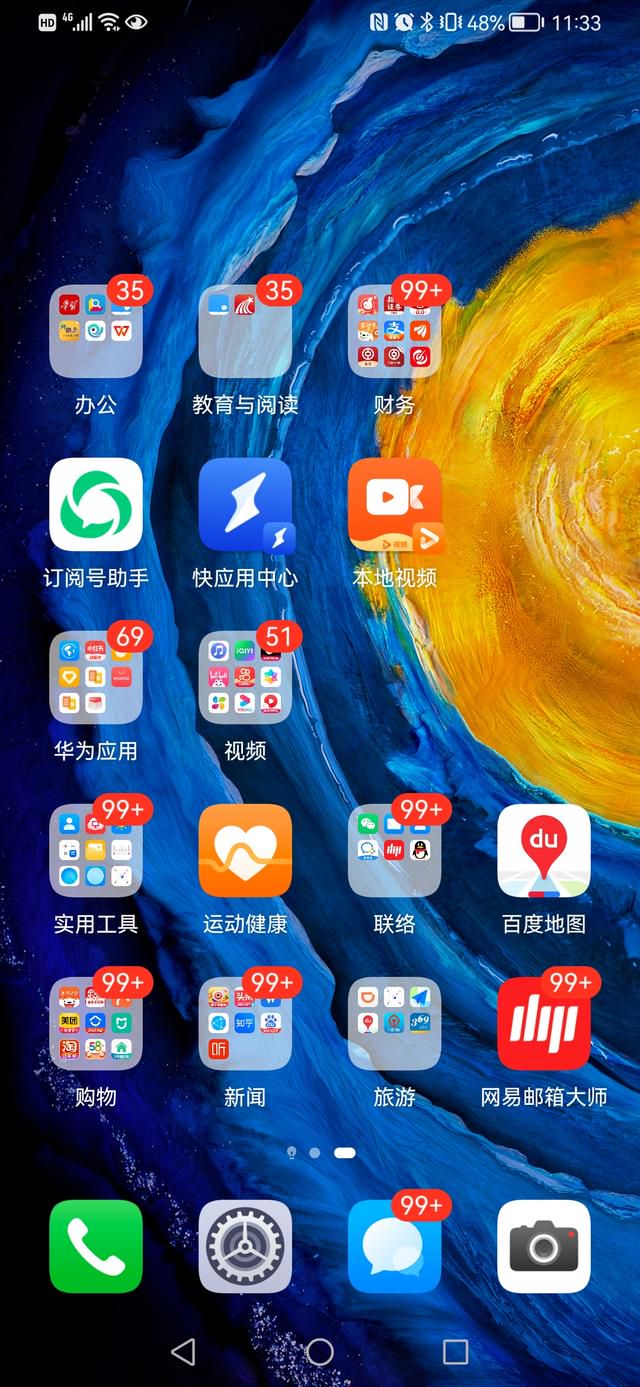Open the 本地视频 app
This screenshot has width=640, height=1387.
[394, 504]
